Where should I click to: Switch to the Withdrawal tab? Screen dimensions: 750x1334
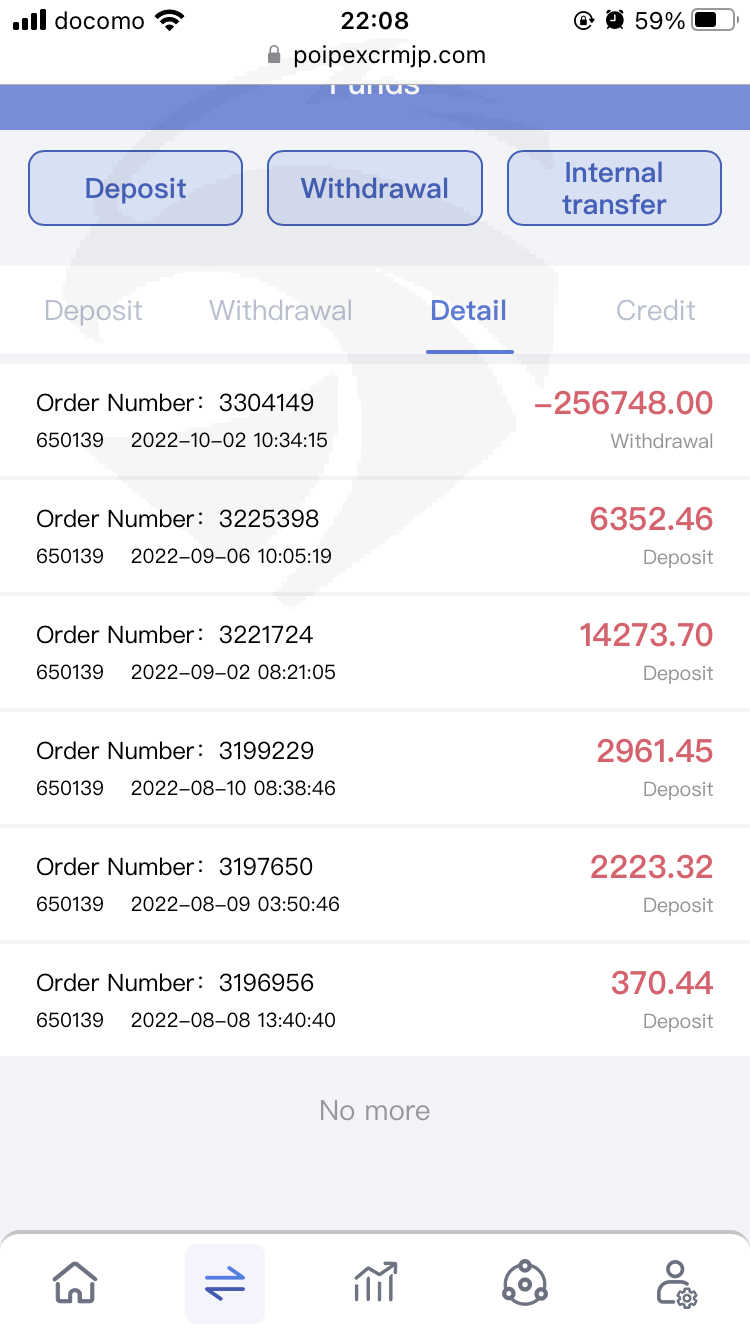[281, 310]
